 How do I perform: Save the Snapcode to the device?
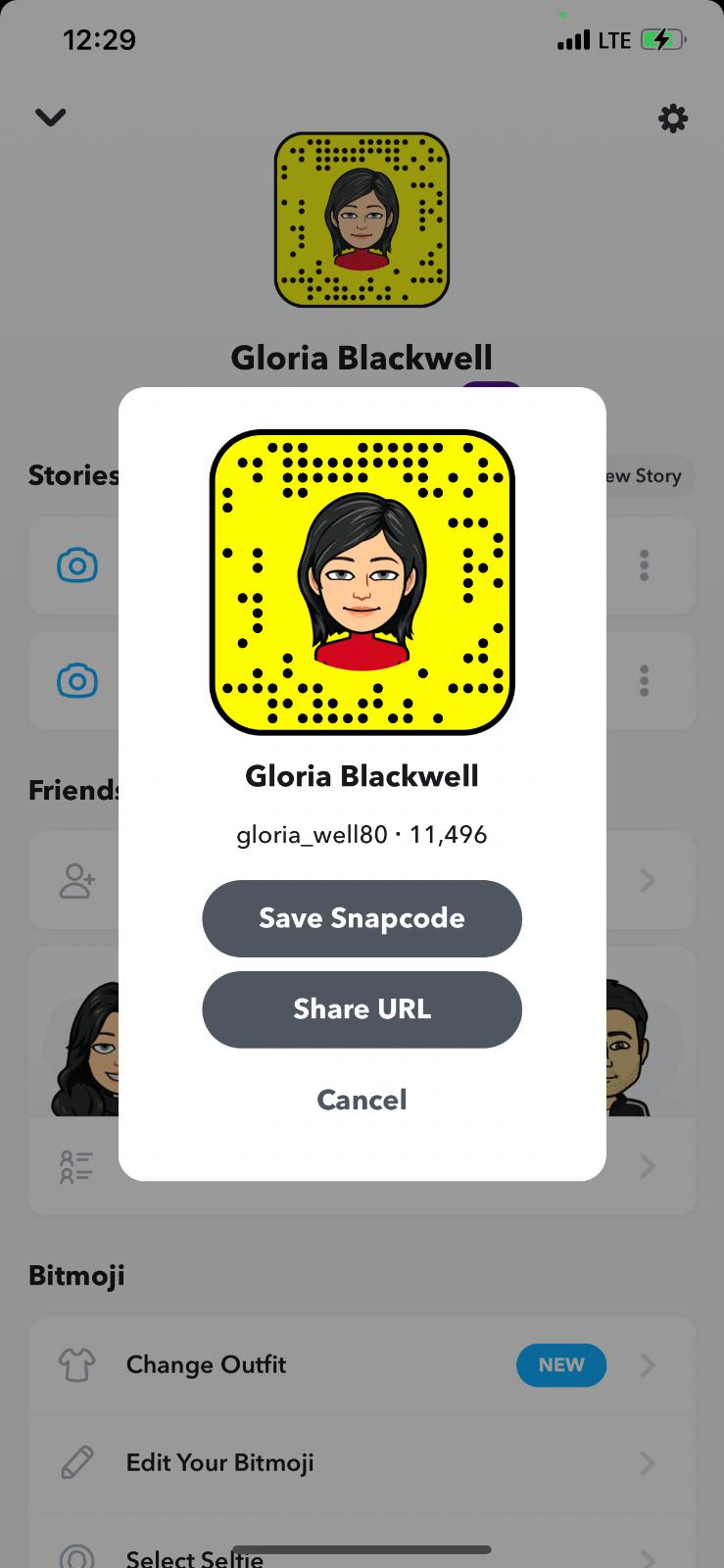point(362,918)
